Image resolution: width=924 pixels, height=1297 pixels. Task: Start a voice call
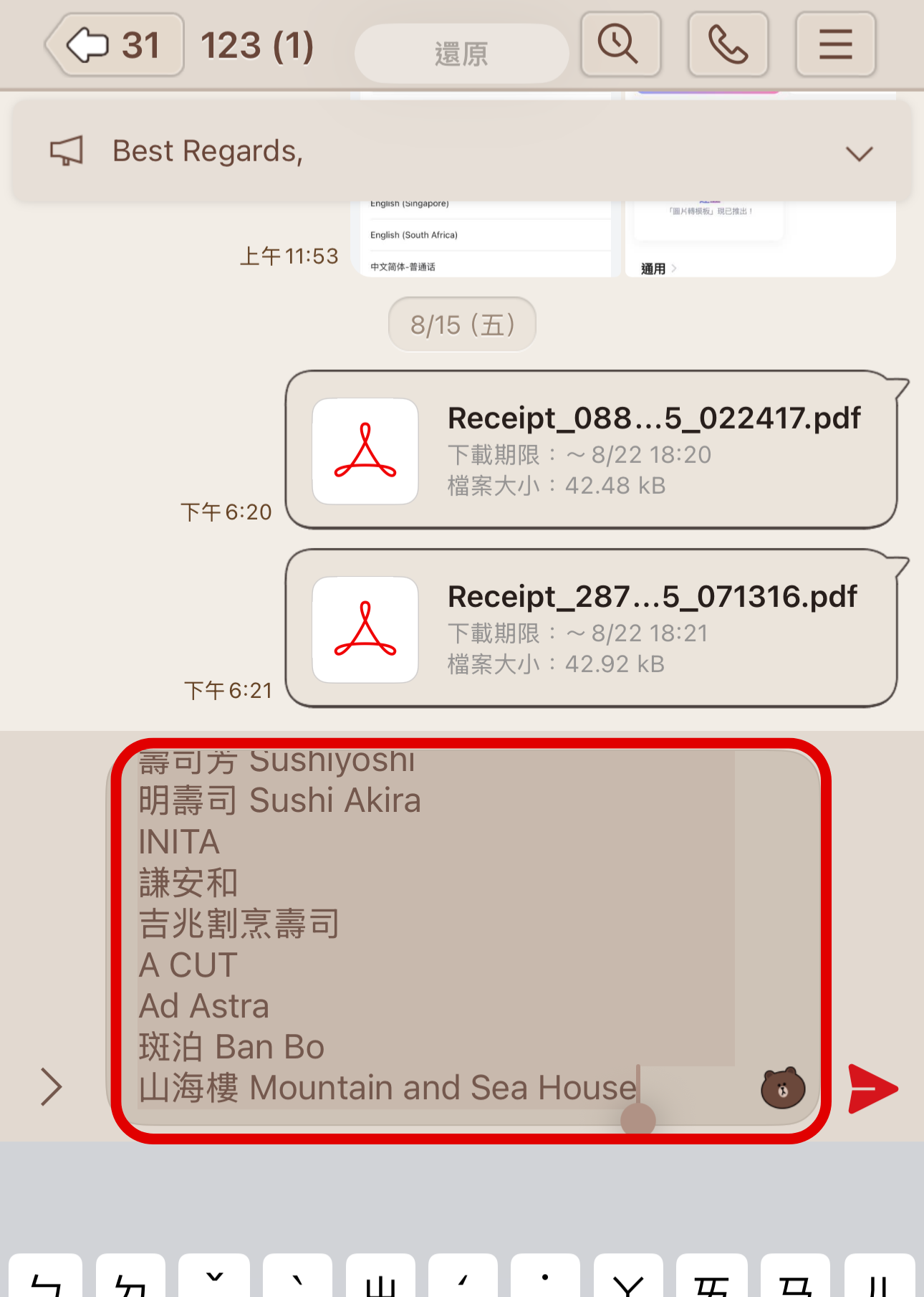728,45
